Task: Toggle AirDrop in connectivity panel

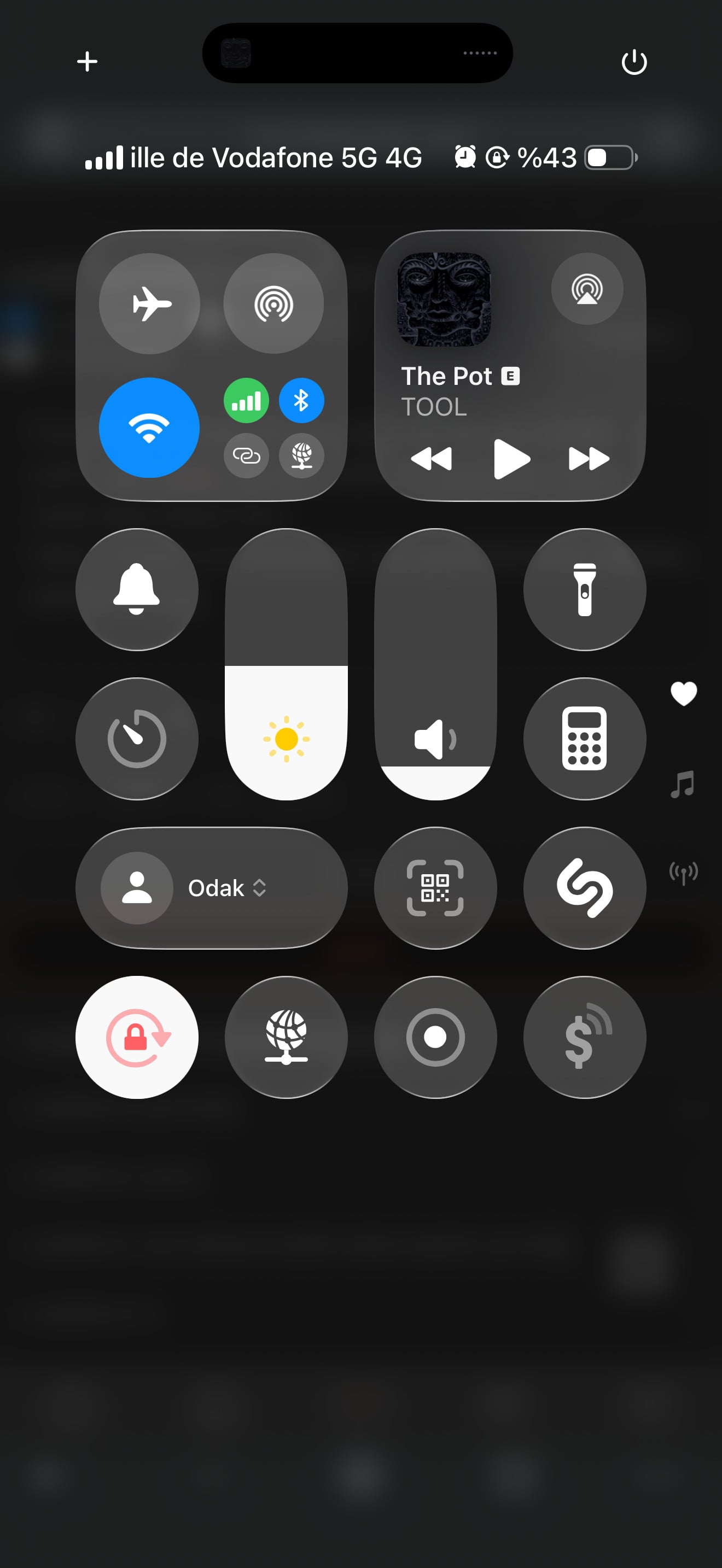Action: click(273, 303)
